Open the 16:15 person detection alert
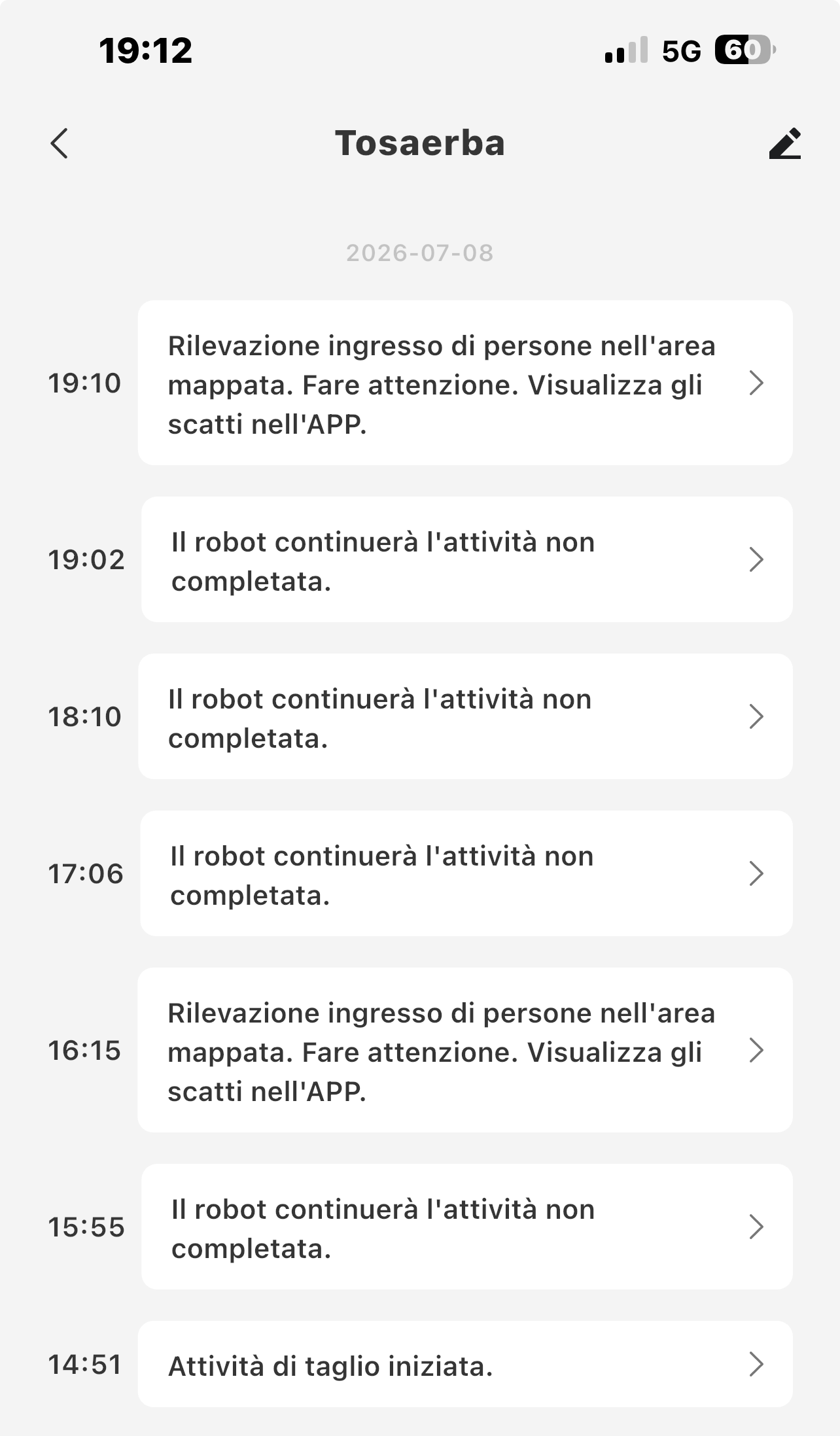 point(464,1050)
